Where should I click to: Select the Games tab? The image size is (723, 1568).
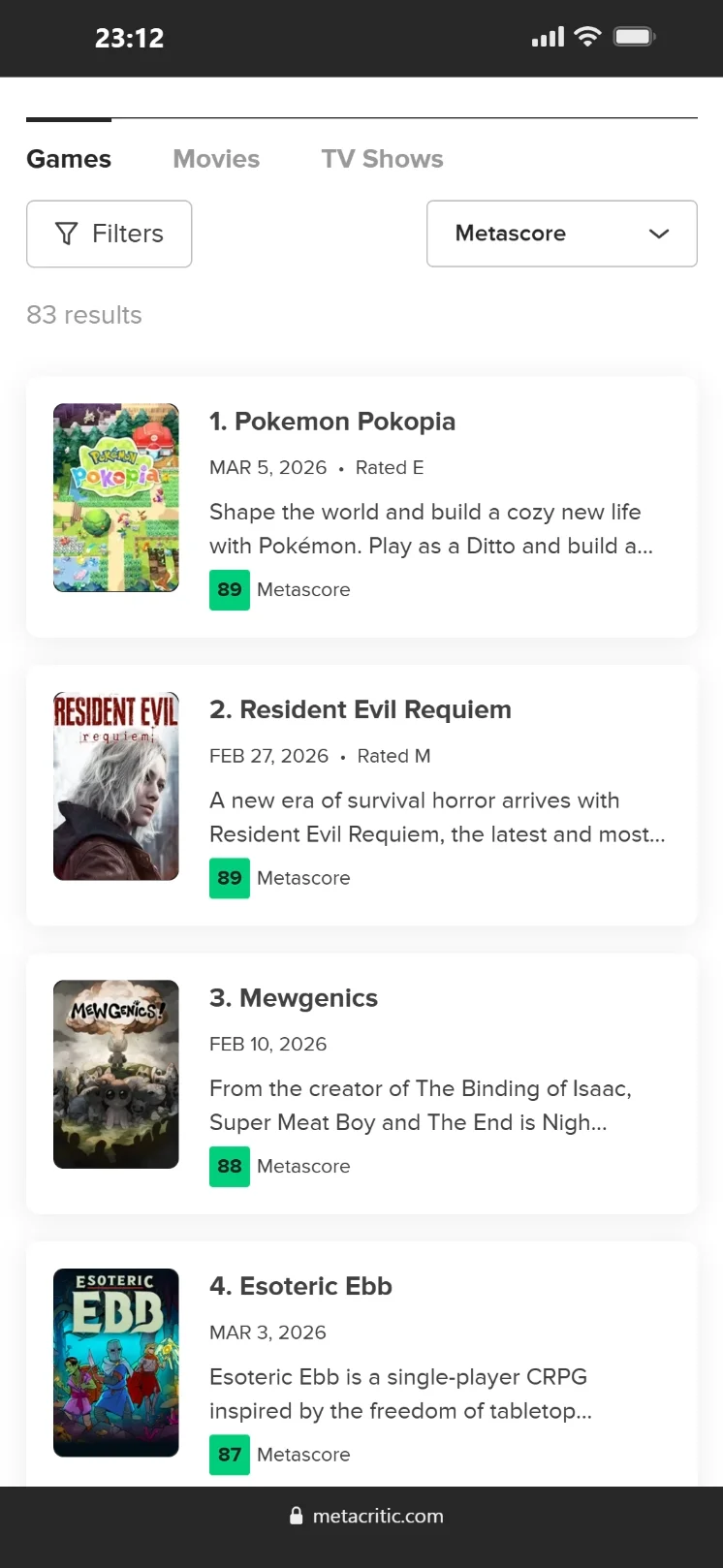click(69, 159)
